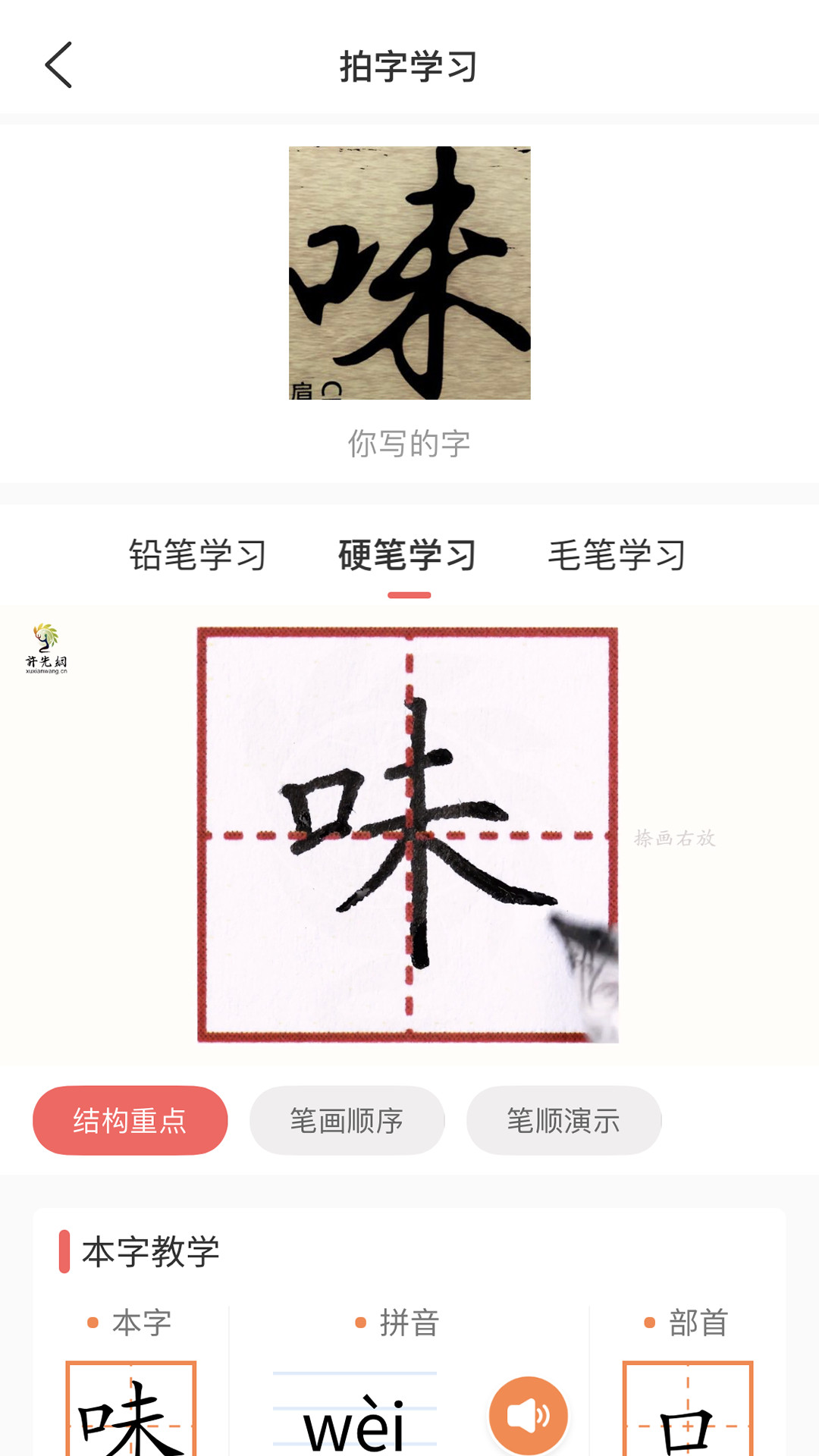Viewport: 819px width, 1456px height.
Task: Open the 毛笔学习 tab
Action: coord(618,556)
